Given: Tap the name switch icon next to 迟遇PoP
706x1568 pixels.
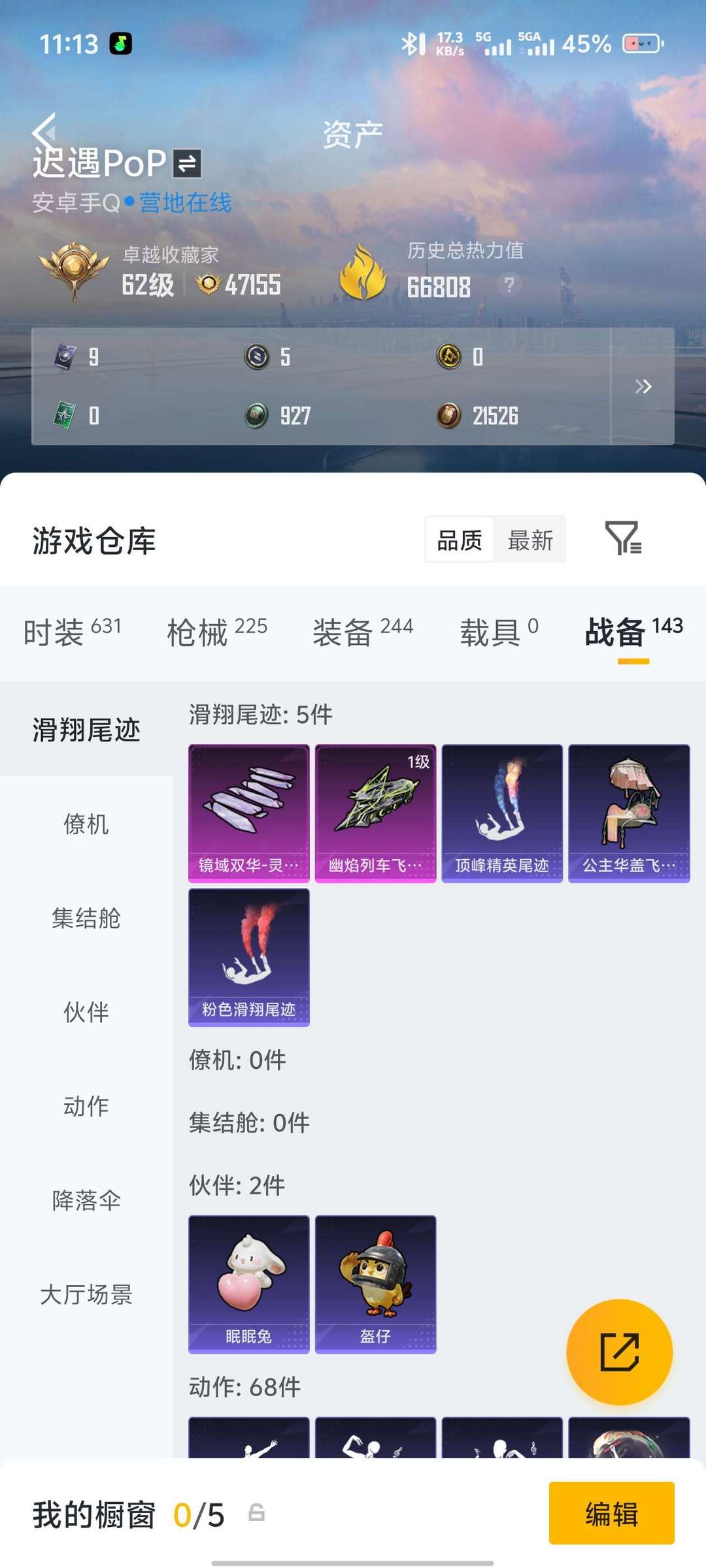Looking at the screenshot, I should (x=185, y=164).
